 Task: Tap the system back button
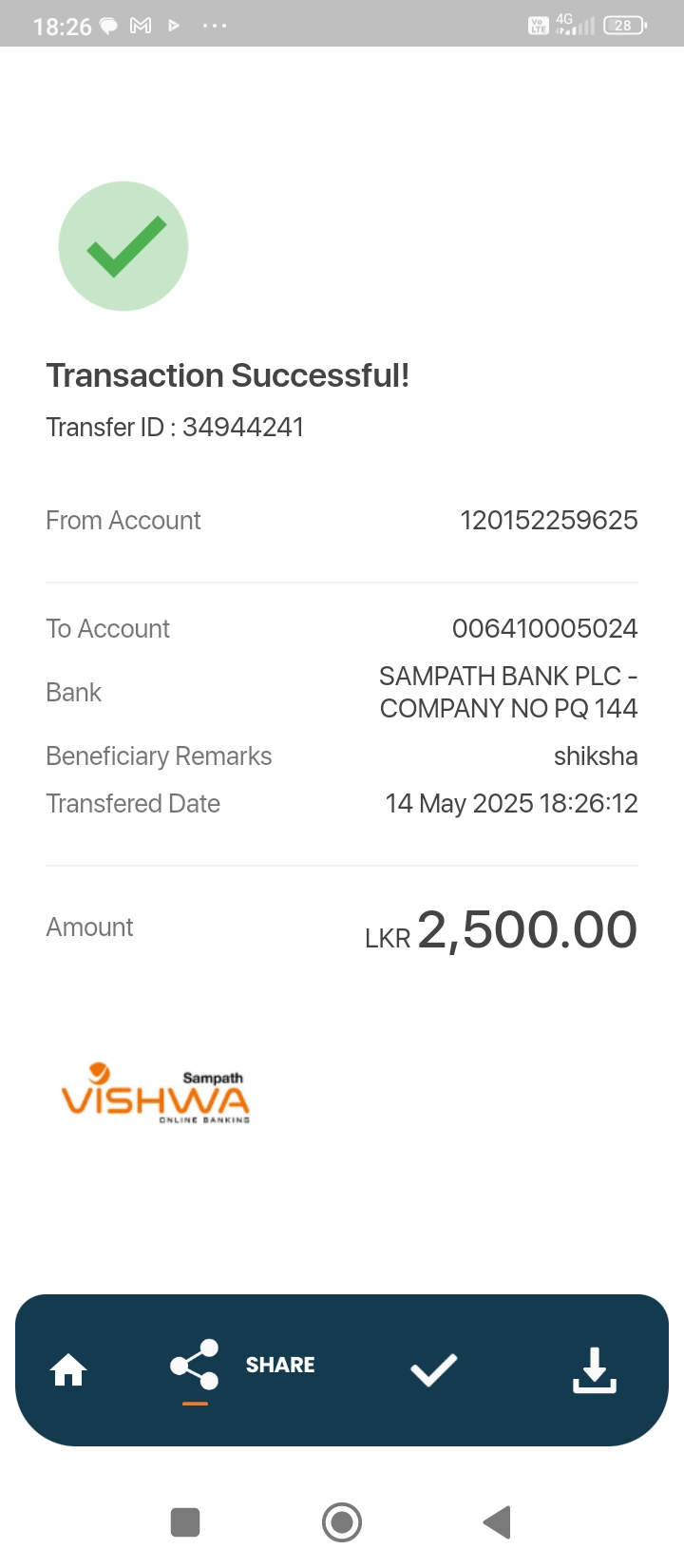coord(498,1521)
